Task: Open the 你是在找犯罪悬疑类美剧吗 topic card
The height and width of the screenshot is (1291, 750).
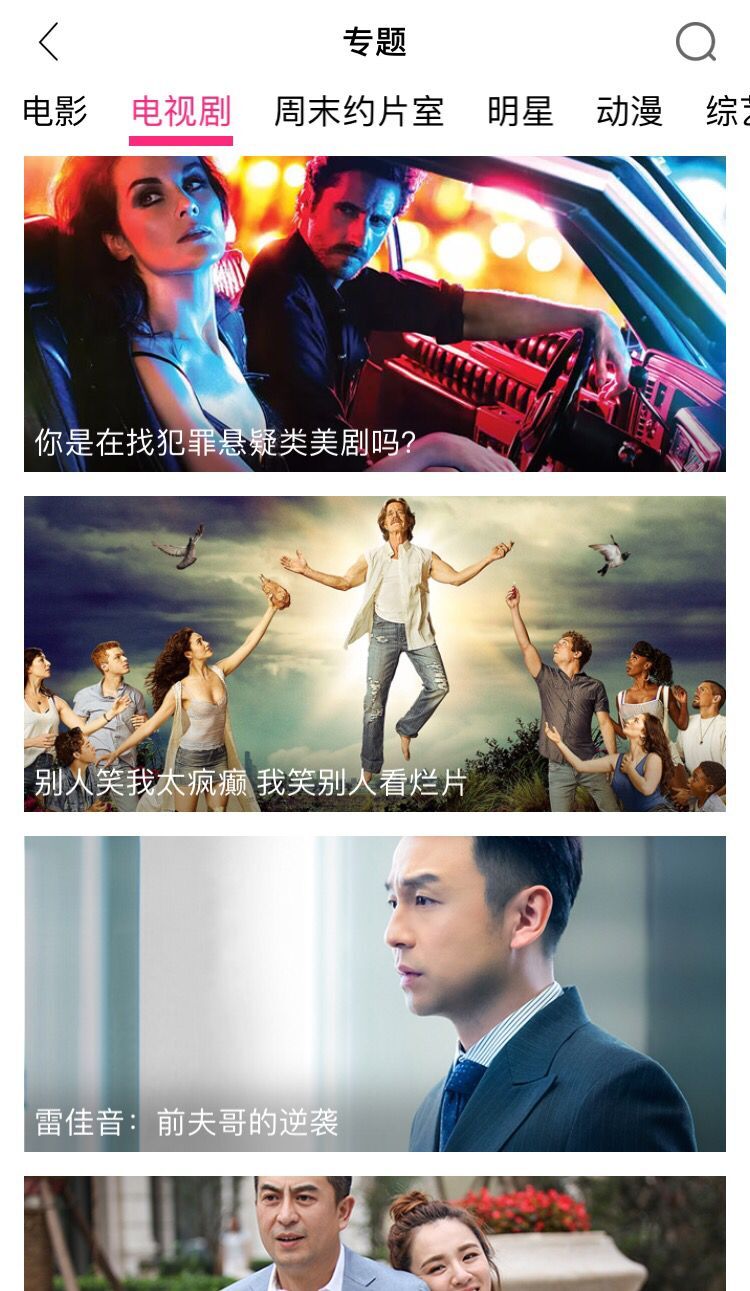Action: tap(375, 313)
